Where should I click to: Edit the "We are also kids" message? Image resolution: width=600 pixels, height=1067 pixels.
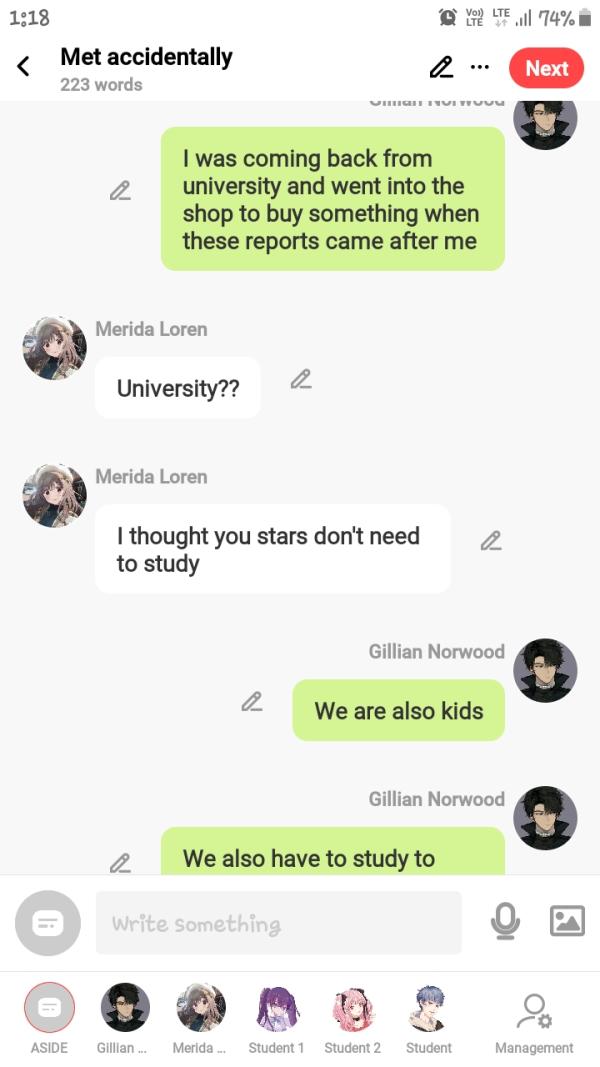[x=252, y=702]
